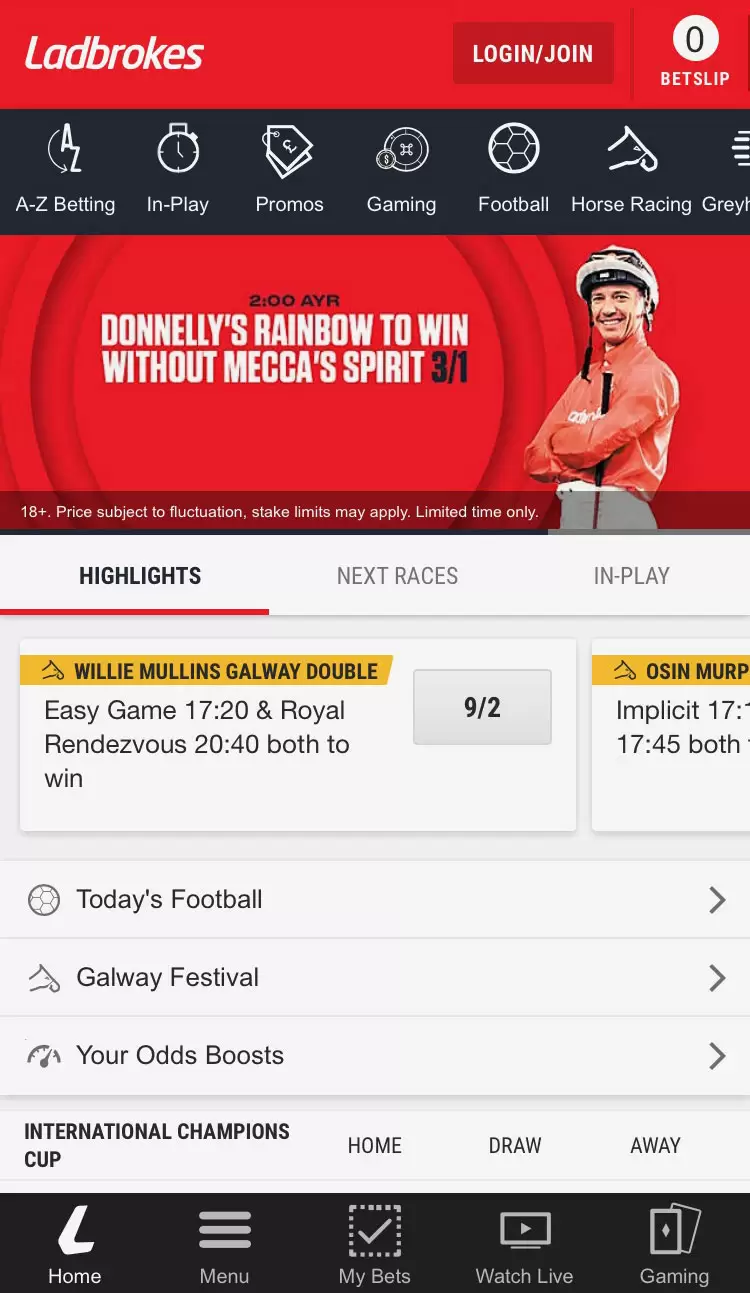Open Today's Football row
Image resolution: width=750 pixels, height=1293 pixels.
(375, 899)
